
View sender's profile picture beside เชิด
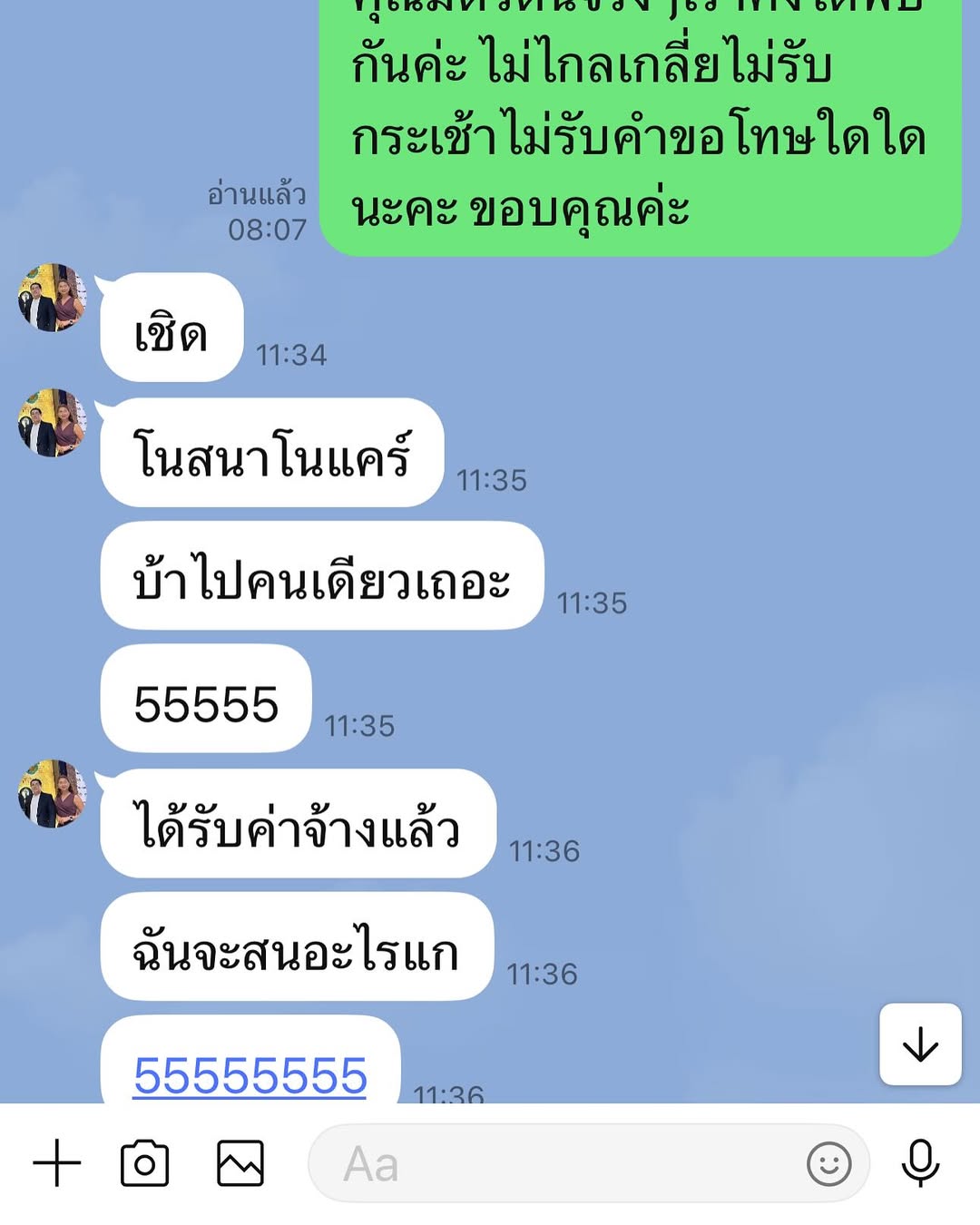click(x=52, y=298)
